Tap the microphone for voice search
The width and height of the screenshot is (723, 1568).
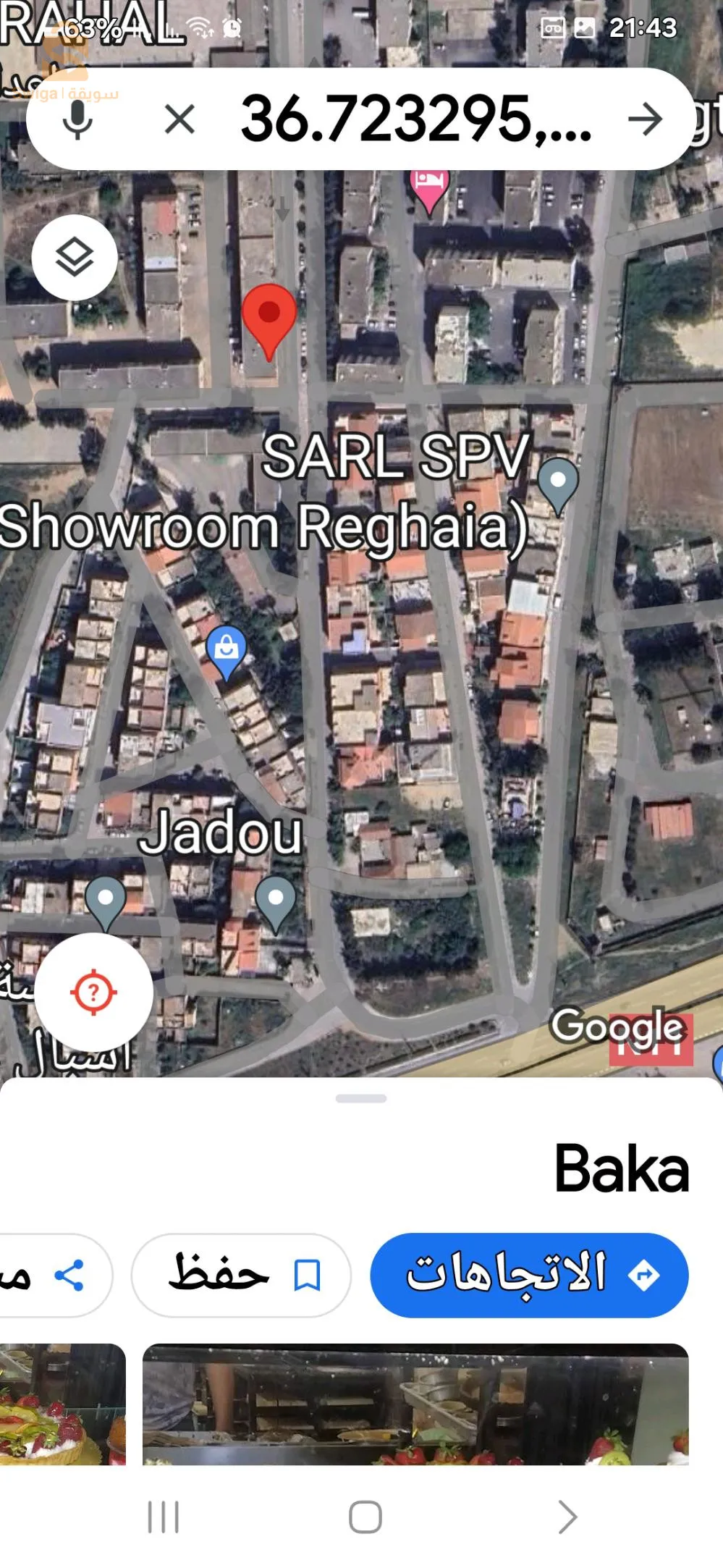click(77, 119)
